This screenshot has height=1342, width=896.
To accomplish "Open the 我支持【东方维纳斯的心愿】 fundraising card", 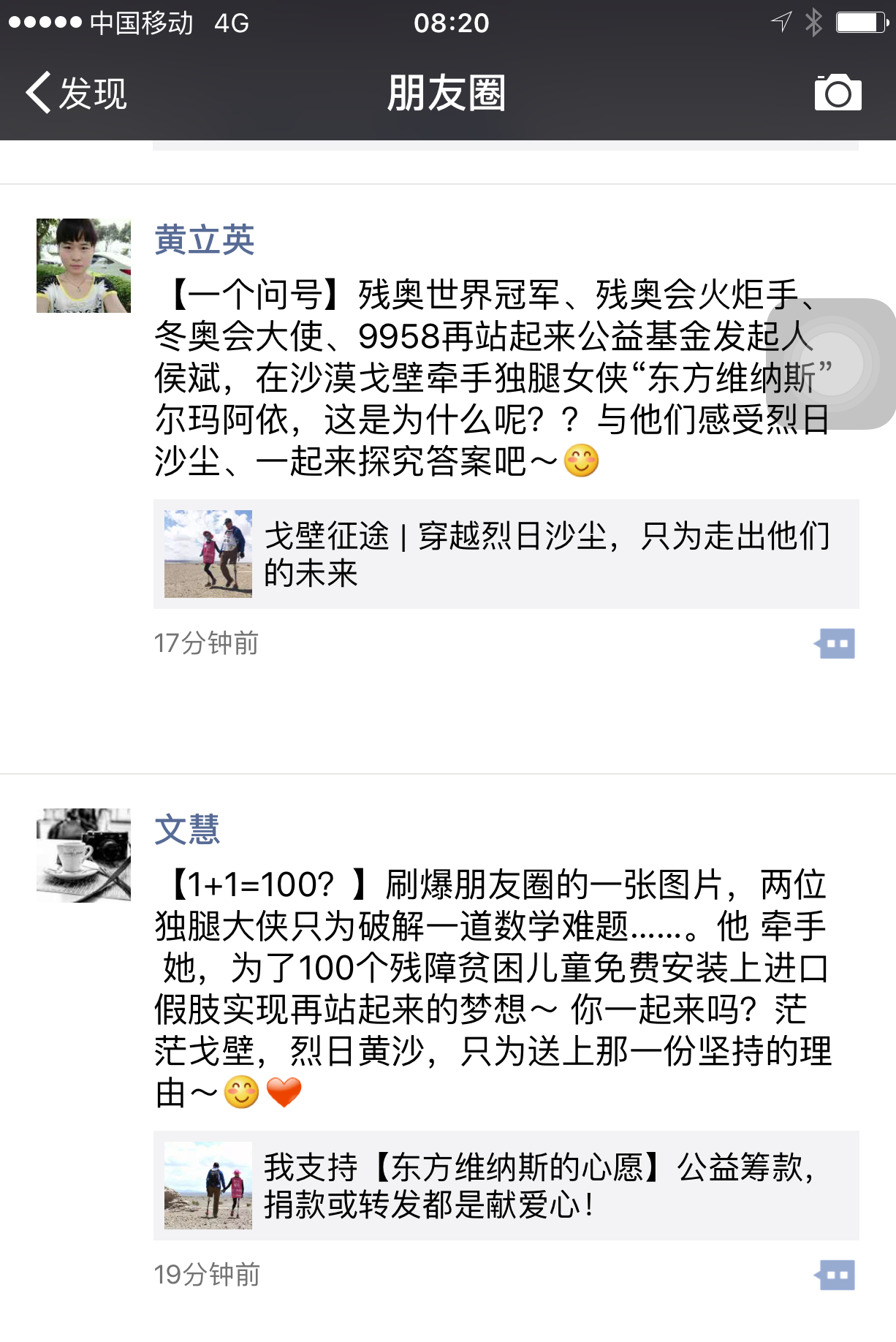I will tap(506, 1186).
